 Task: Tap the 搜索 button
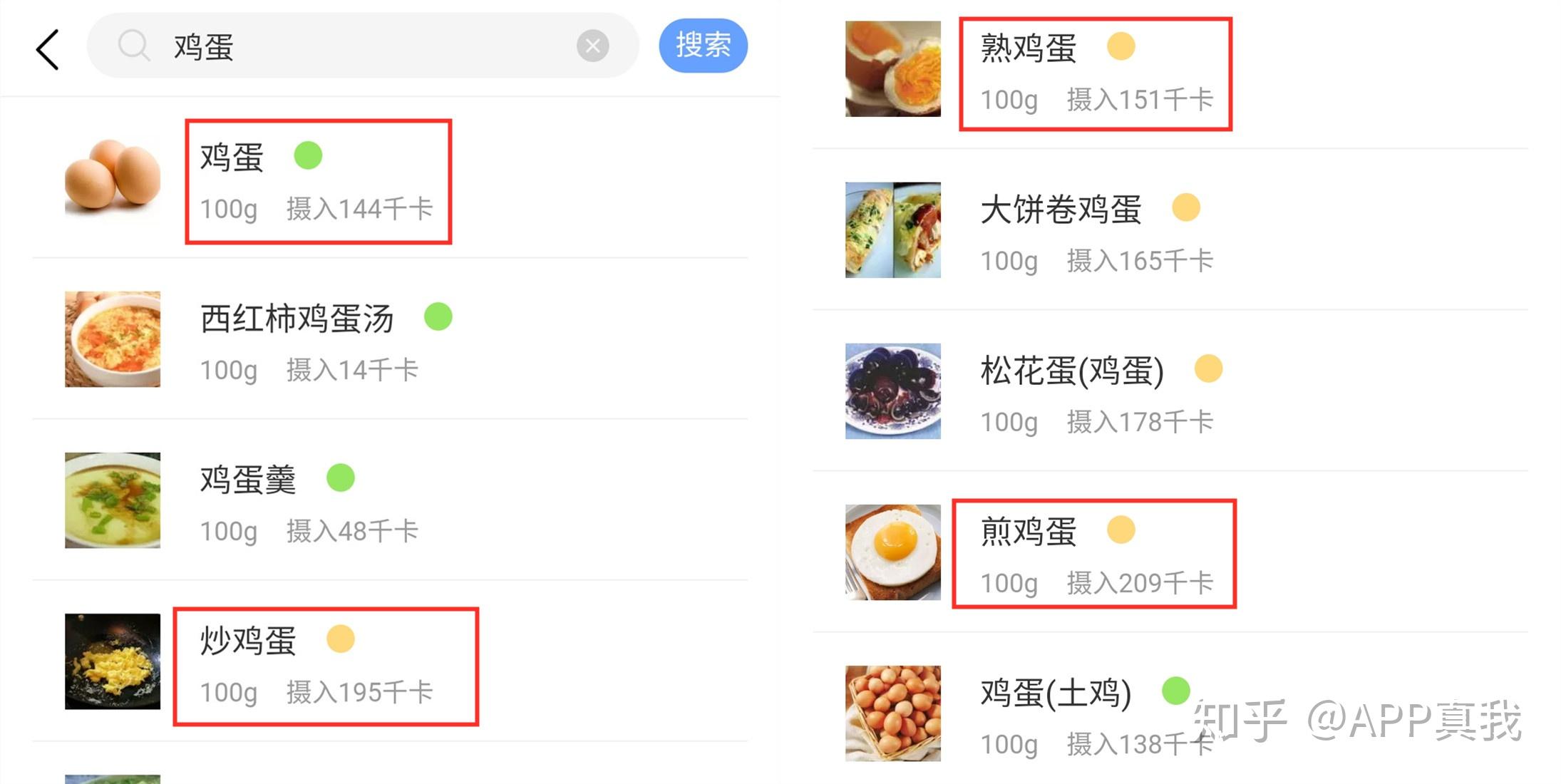click(x=703, y=46)
